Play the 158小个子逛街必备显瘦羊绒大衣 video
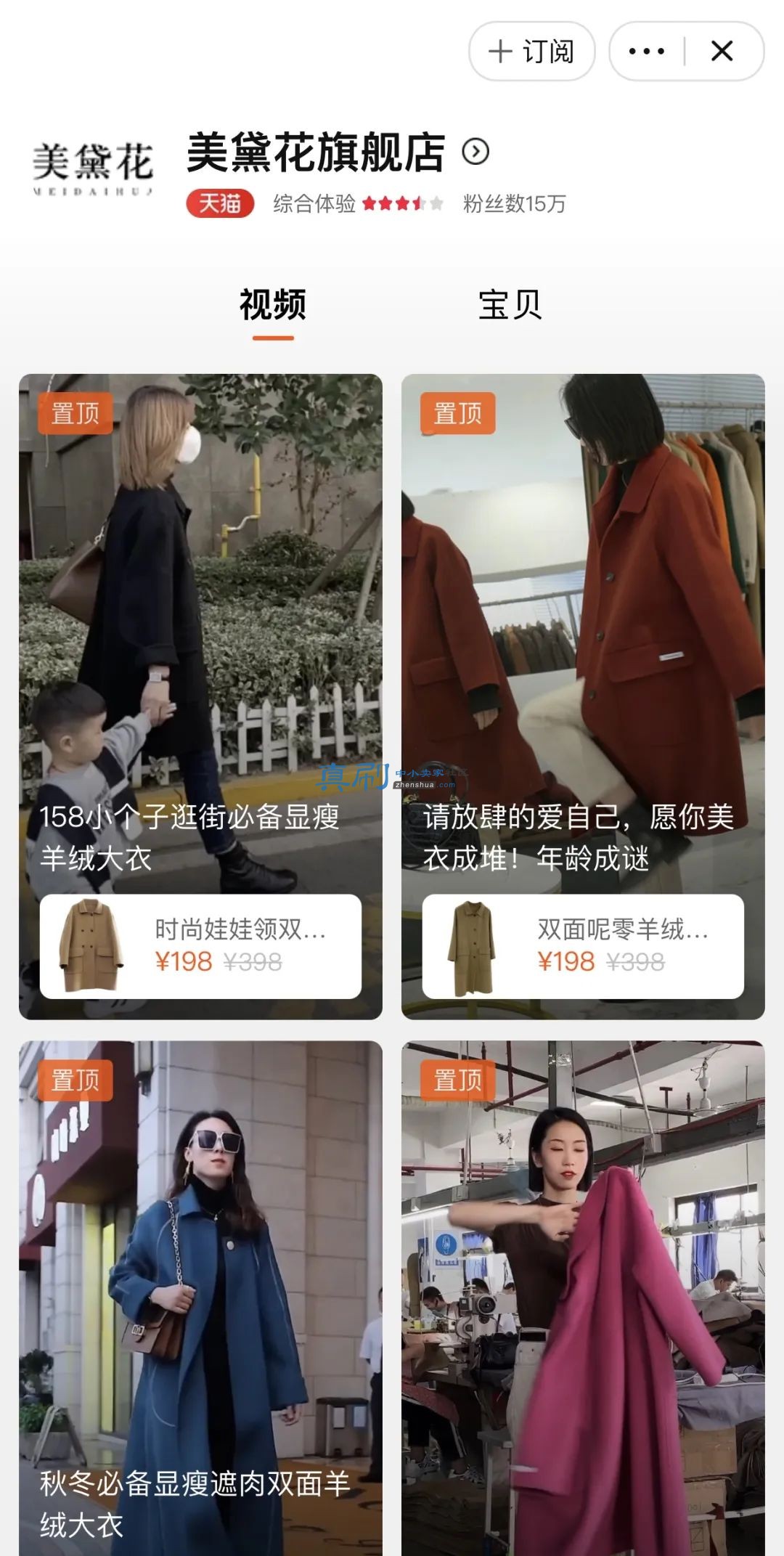784x1556 pixels. point(200,617)
